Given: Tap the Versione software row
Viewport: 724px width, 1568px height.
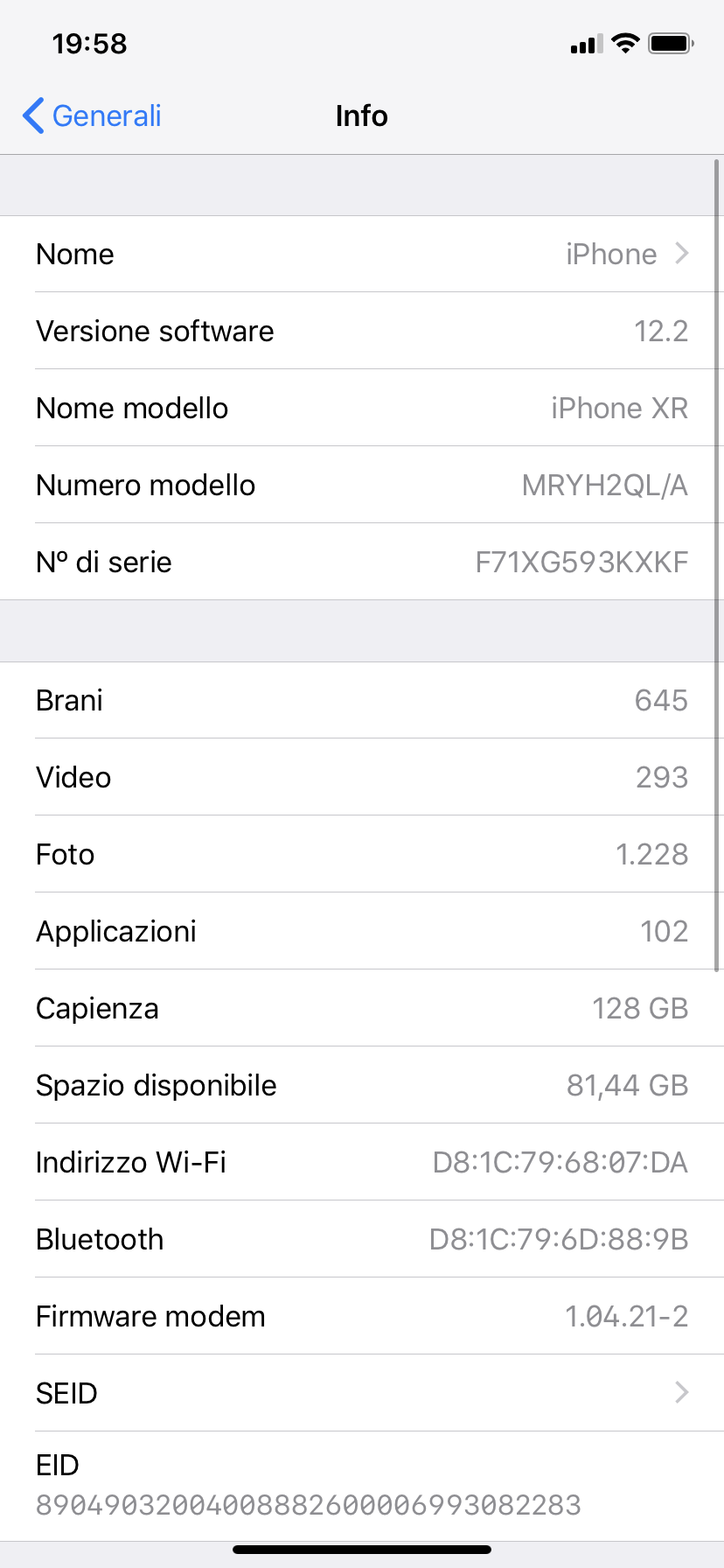Looking at the screenshot, I should pyautogui.click(x=362, y=331).
